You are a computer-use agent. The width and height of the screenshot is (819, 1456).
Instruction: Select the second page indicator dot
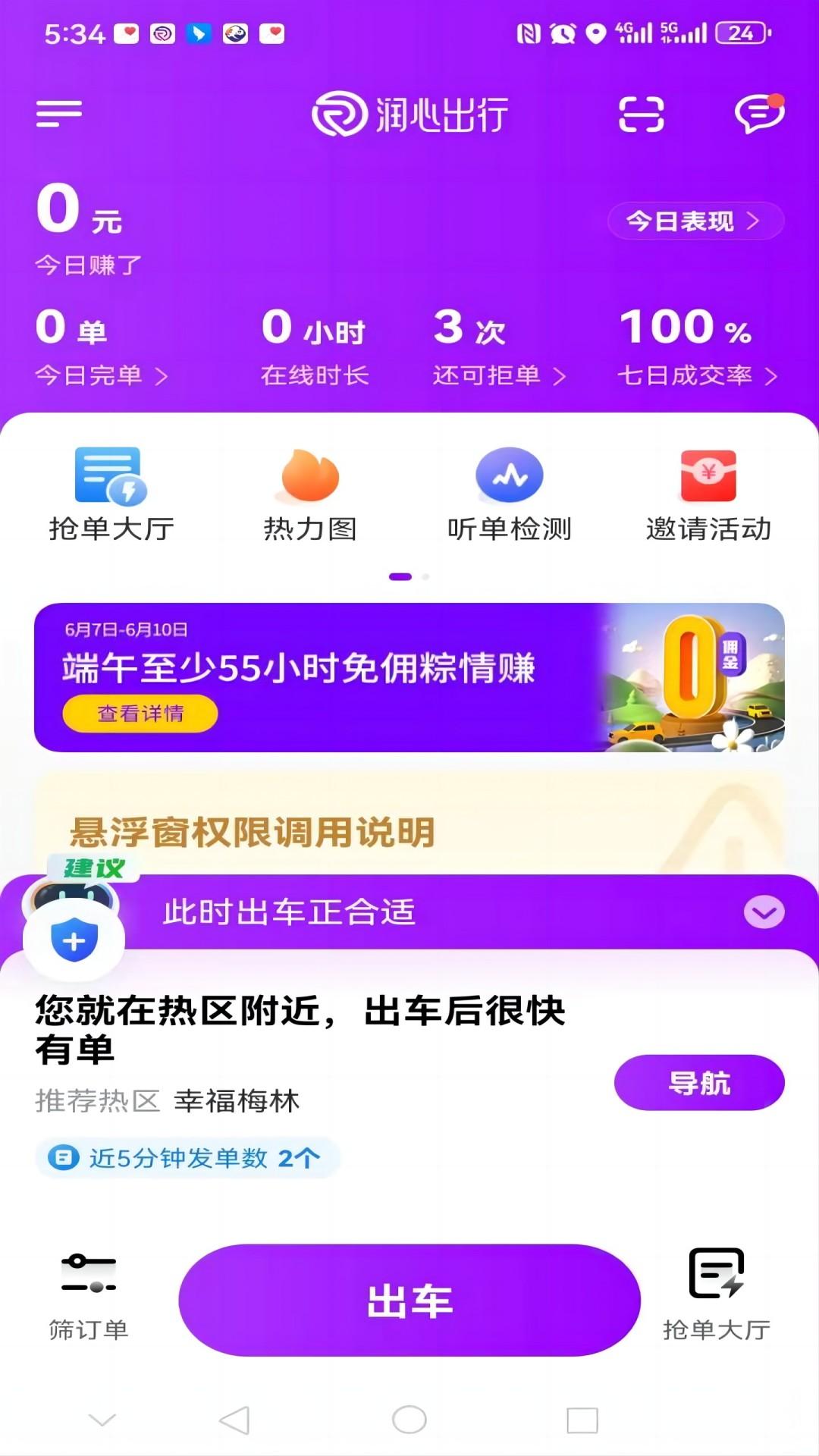pos(425,576)
